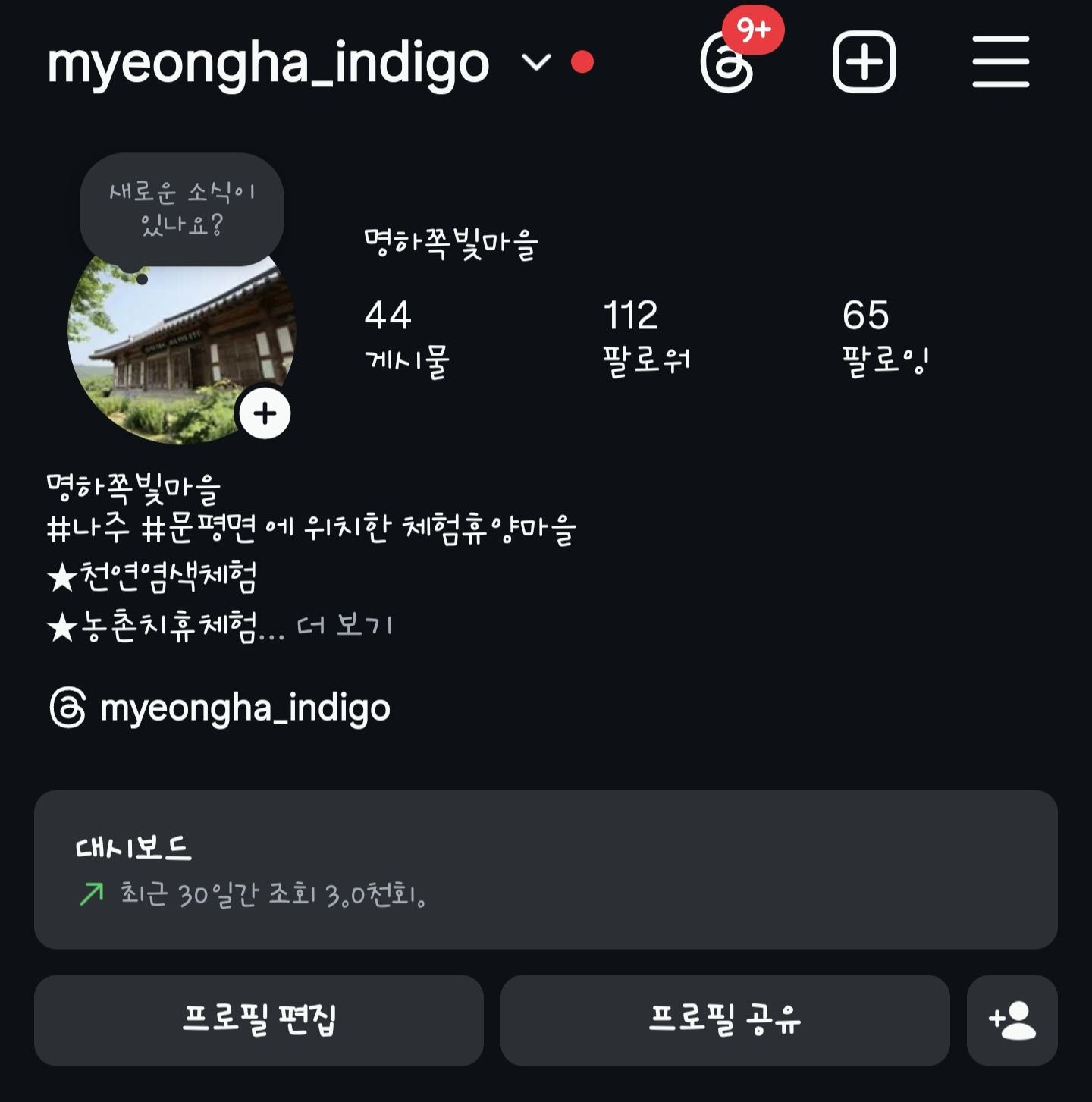Image resolution: width=1092 pixels, height=1102 pixels.
Task: Create a new post with the plus icon
Action: [864, 62]
